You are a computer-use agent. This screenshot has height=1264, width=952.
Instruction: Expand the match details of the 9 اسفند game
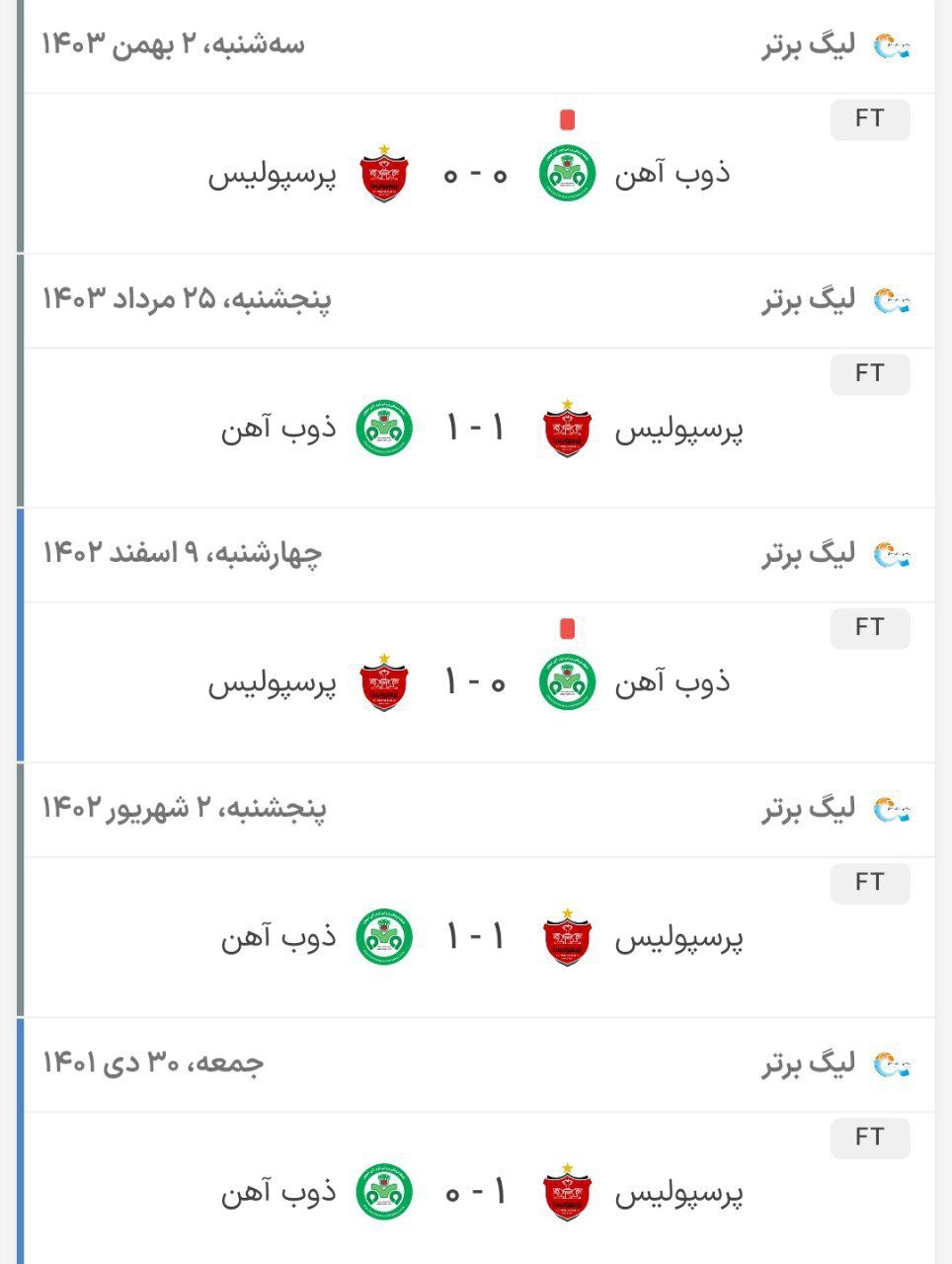pyautogui.click(x=474, y=682)
